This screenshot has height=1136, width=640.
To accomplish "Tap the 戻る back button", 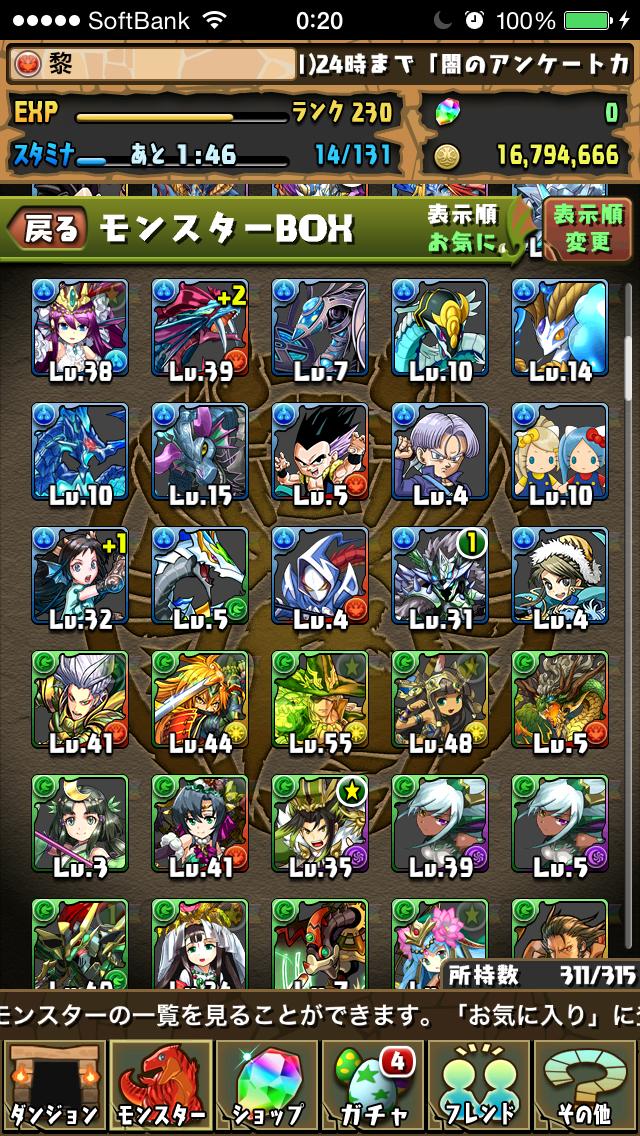I will pos(47,230).
